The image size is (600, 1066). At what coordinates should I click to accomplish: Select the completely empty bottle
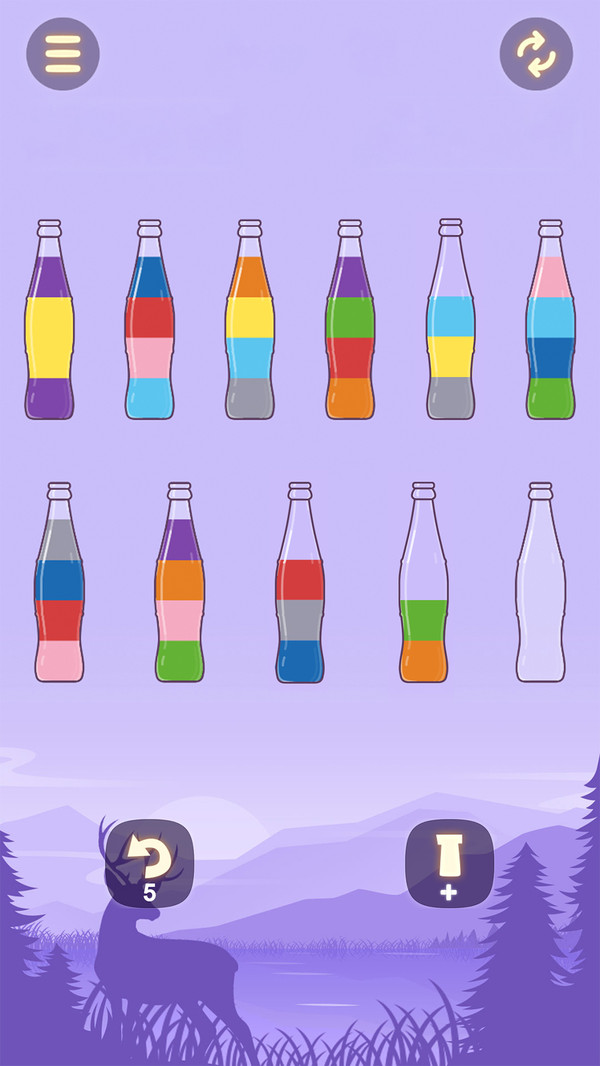tap(540, 590)
